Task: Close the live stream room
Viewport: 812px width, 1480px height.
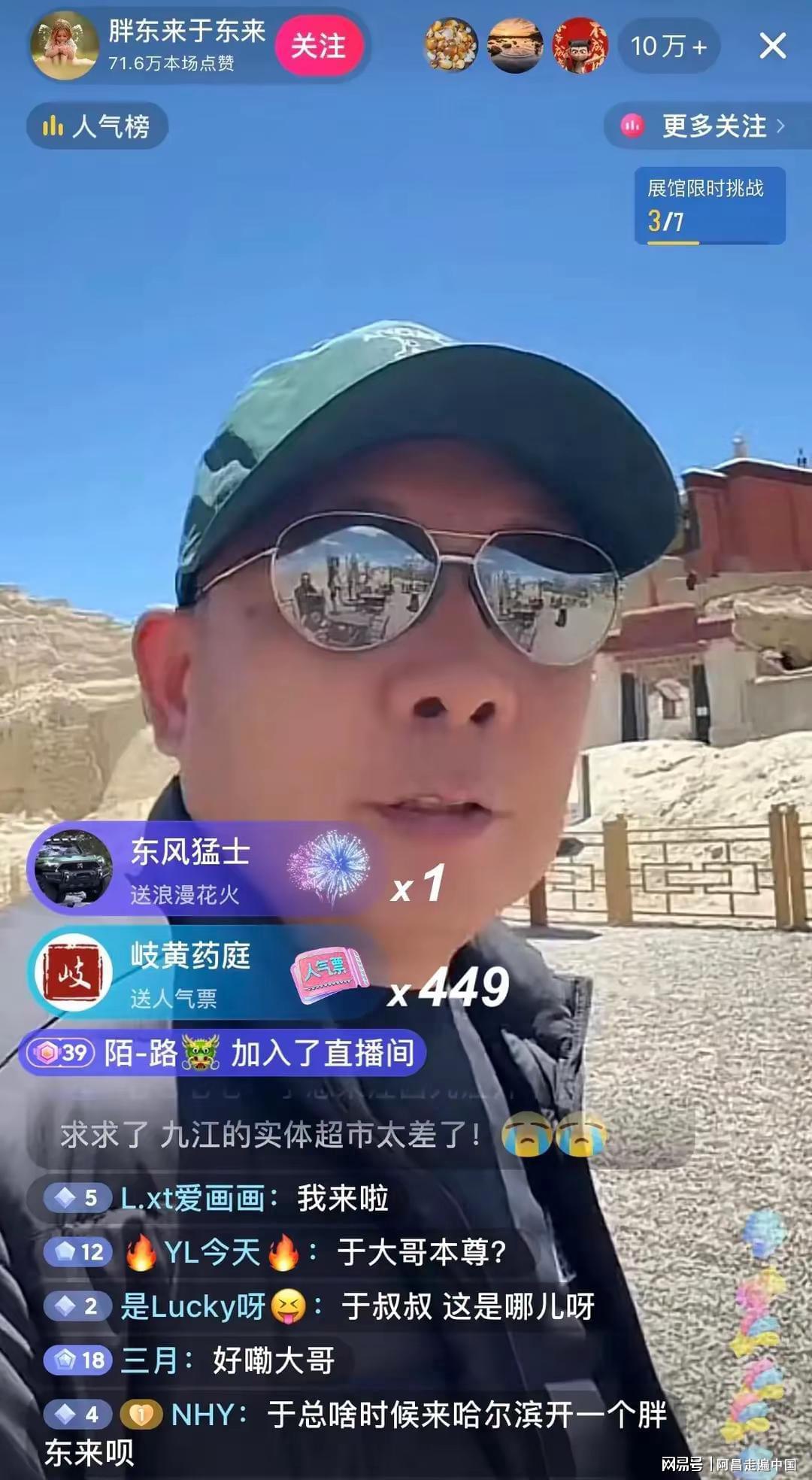Action: pos(772,47)
